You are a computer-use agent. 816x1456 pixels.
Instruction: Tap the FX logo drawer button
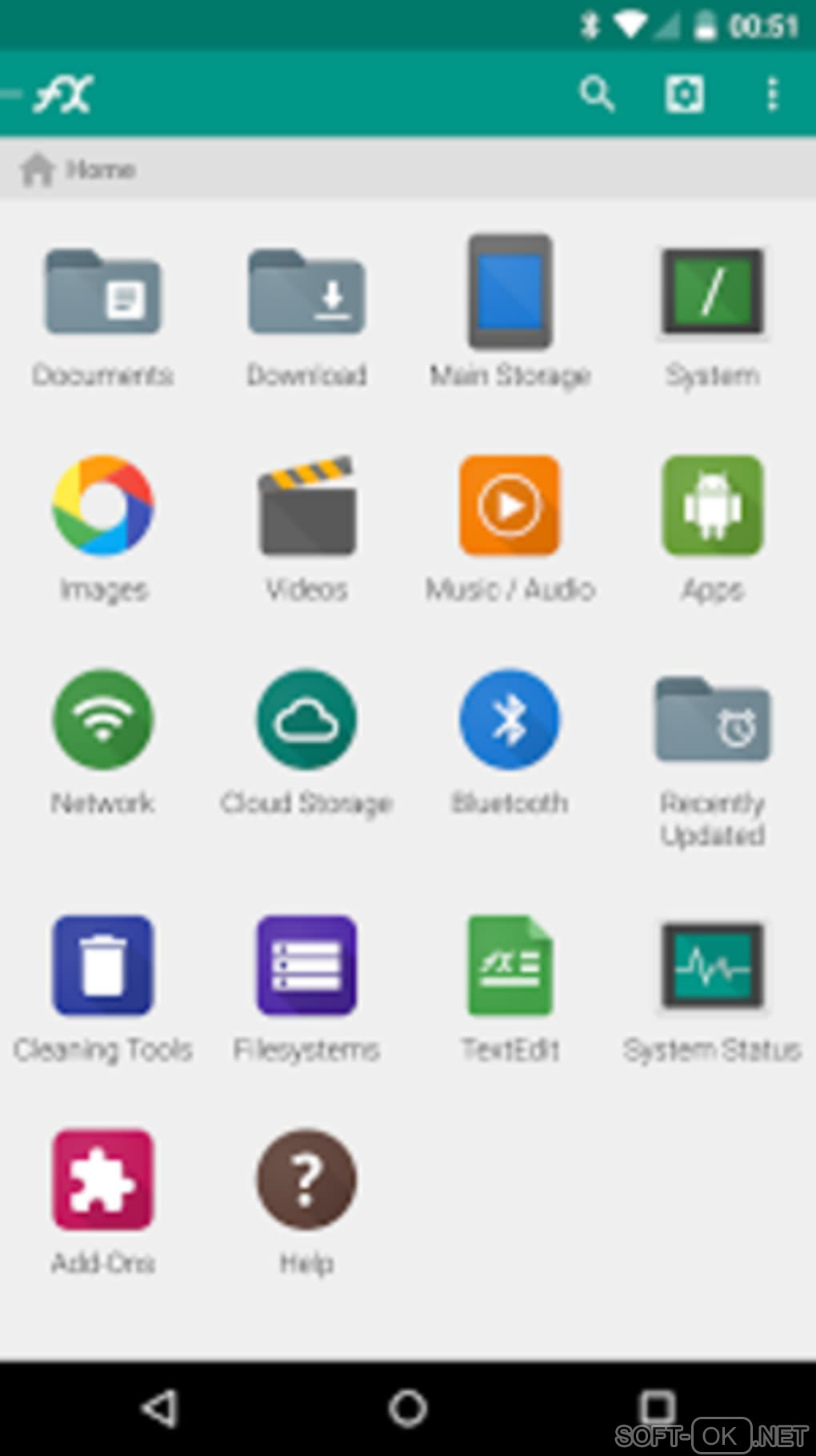pyautogui.click(x=62, y=94)
